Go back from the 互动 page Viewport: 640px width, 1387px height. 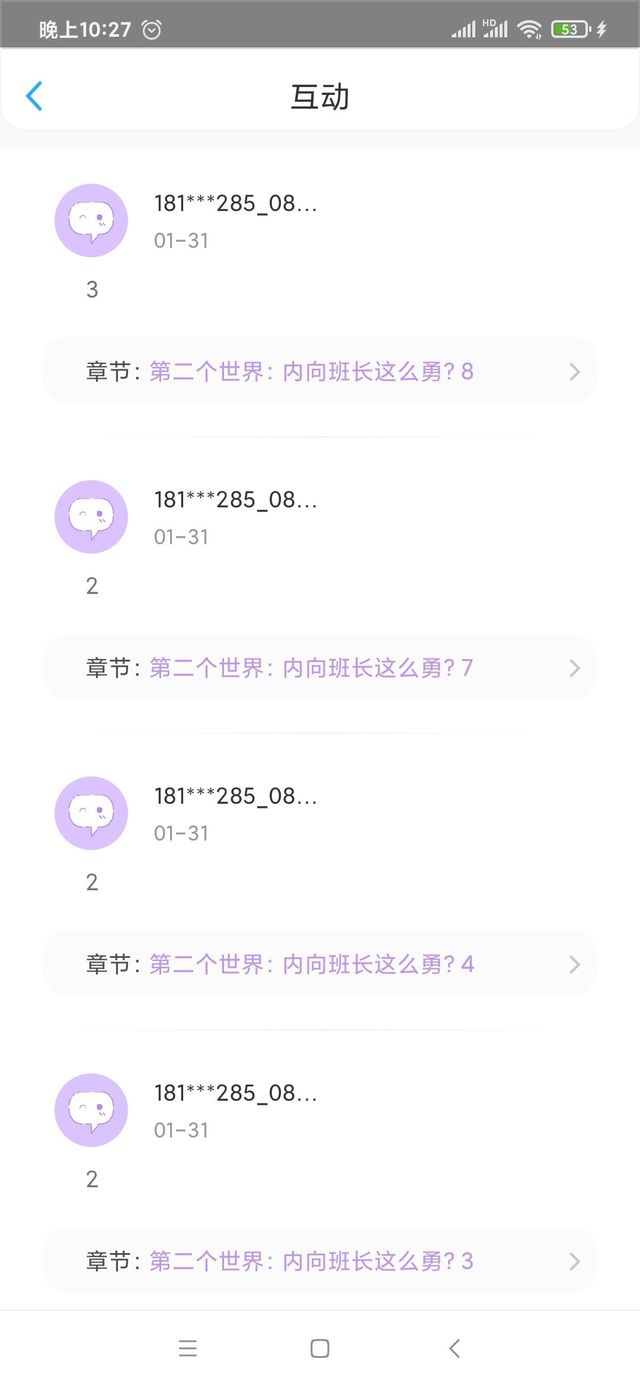[x=35, y=96]
